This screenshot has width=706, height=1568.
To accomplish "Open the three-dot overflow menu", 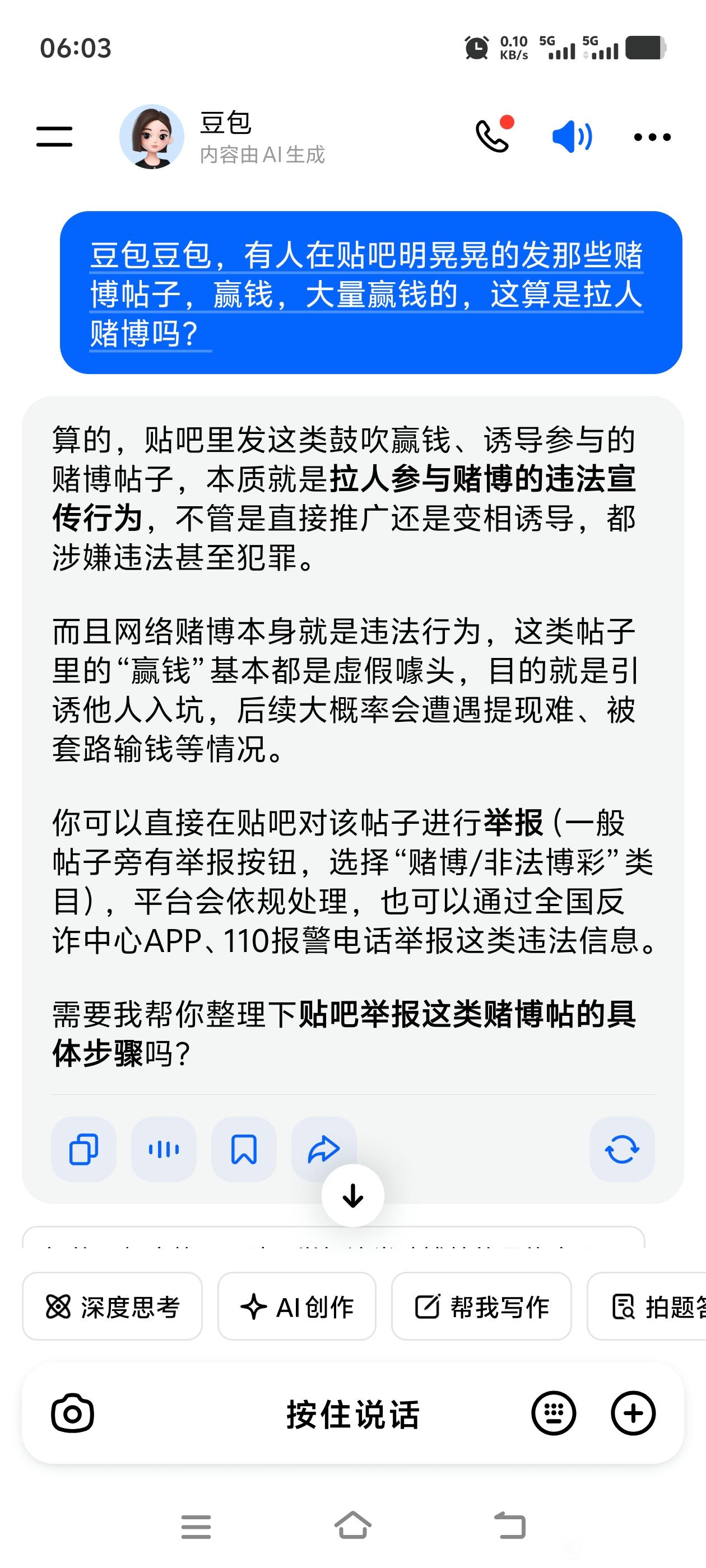I will pyautogui.click(x=652, y=137).
